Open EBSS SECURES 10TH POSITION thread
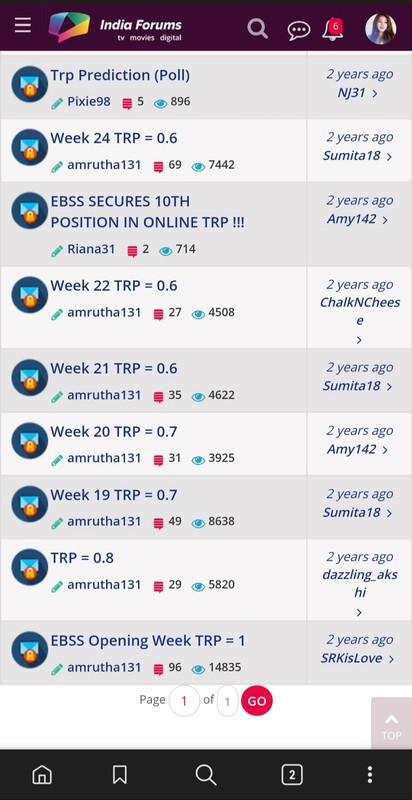Screen dimensions: 412x800 pos(147,212)
